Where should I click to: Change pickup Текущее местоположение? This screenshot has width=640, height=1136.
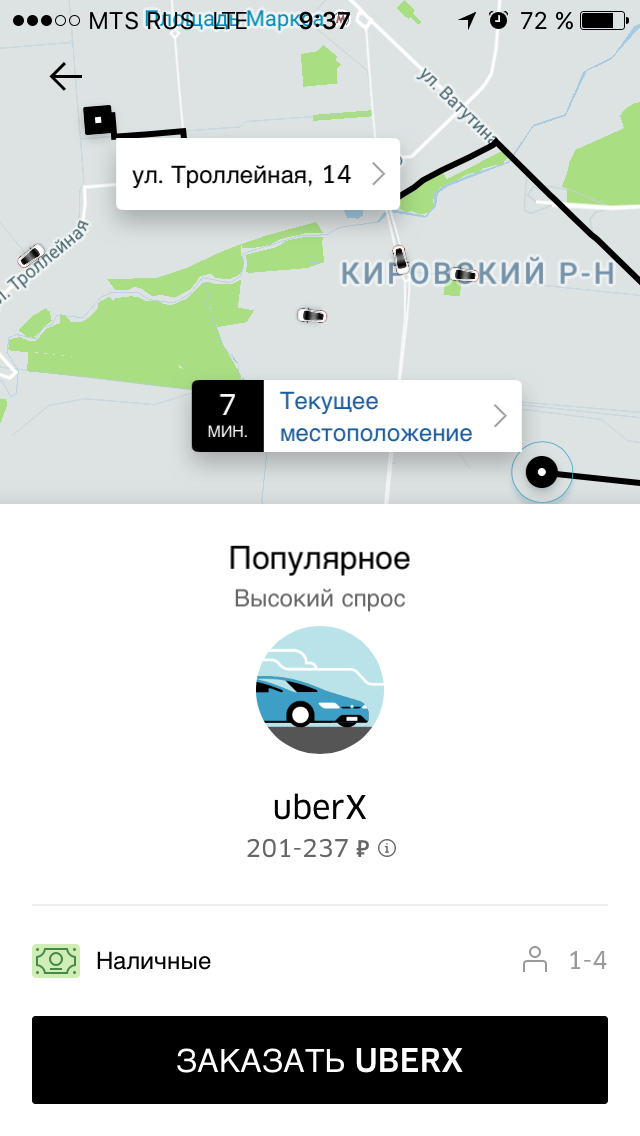point(357,416)
